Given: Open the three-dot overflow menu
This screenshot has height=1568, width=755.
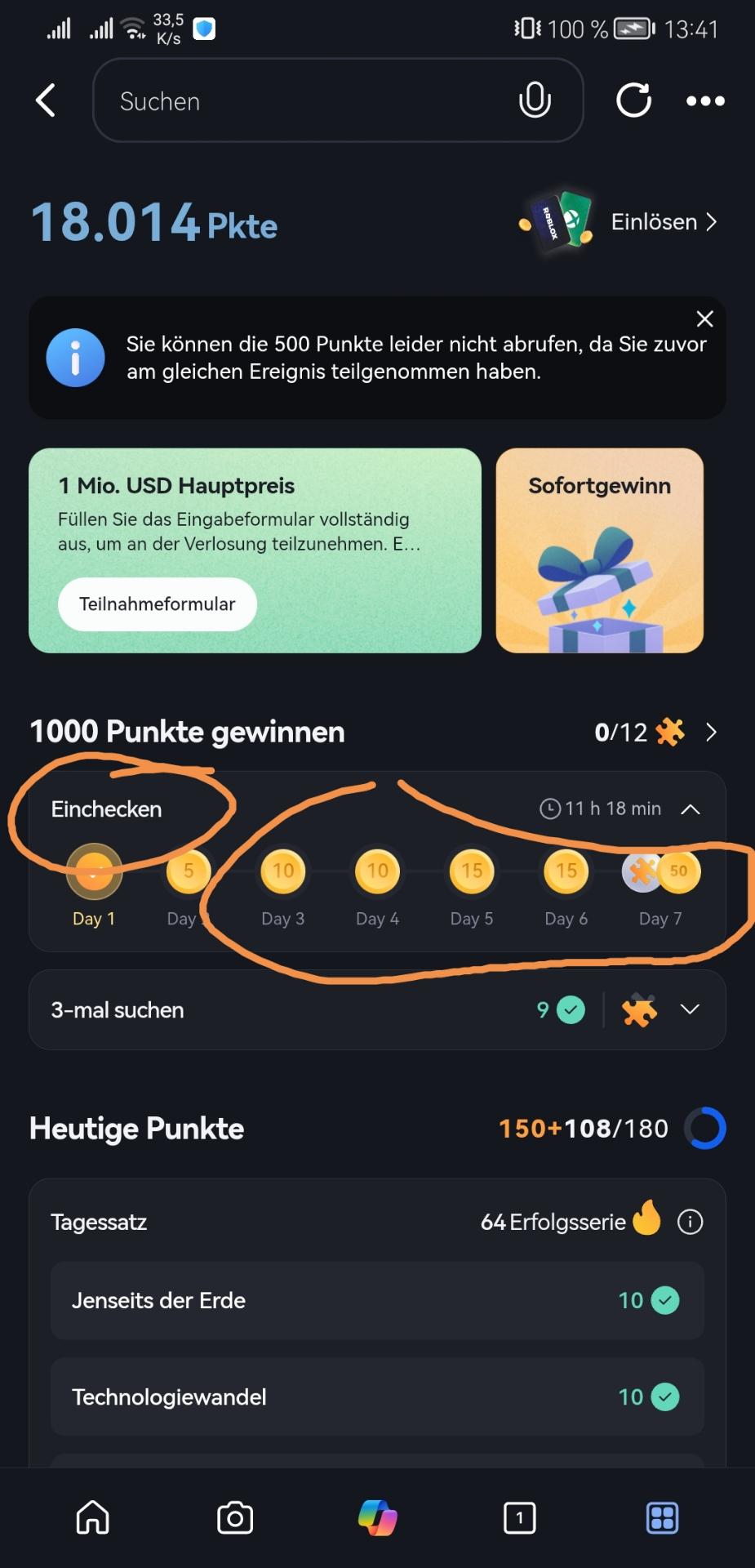Looking at the screenshot, I should click(705, 100).
